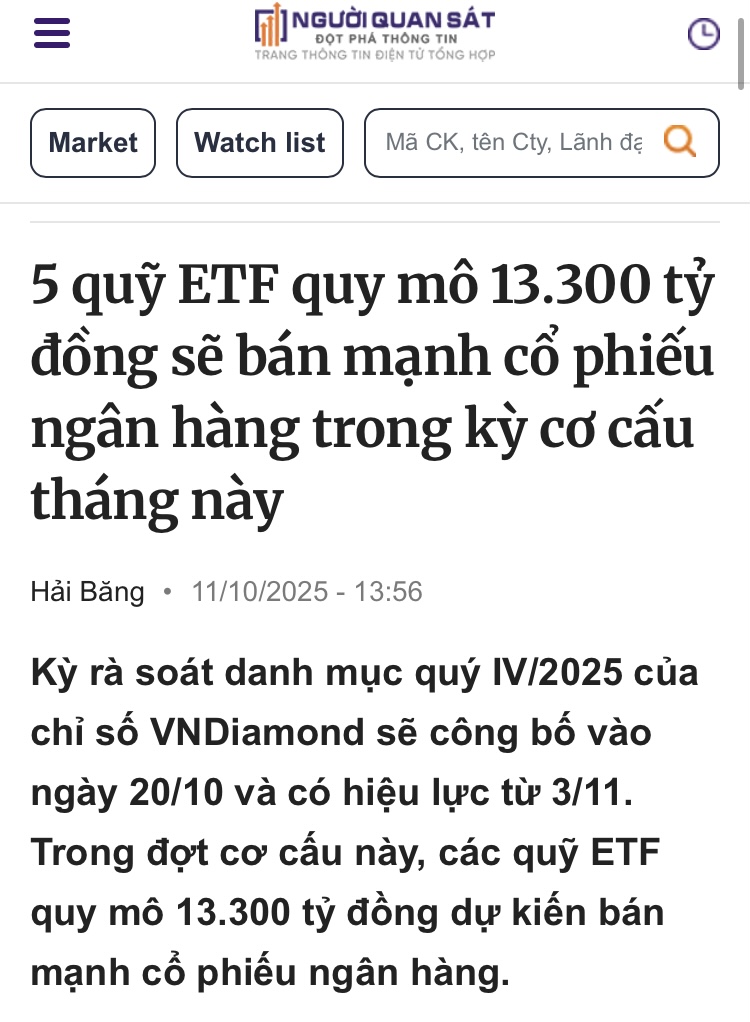750x1022 pixels.
Task: Open the Market section
Action: point(93,143)
